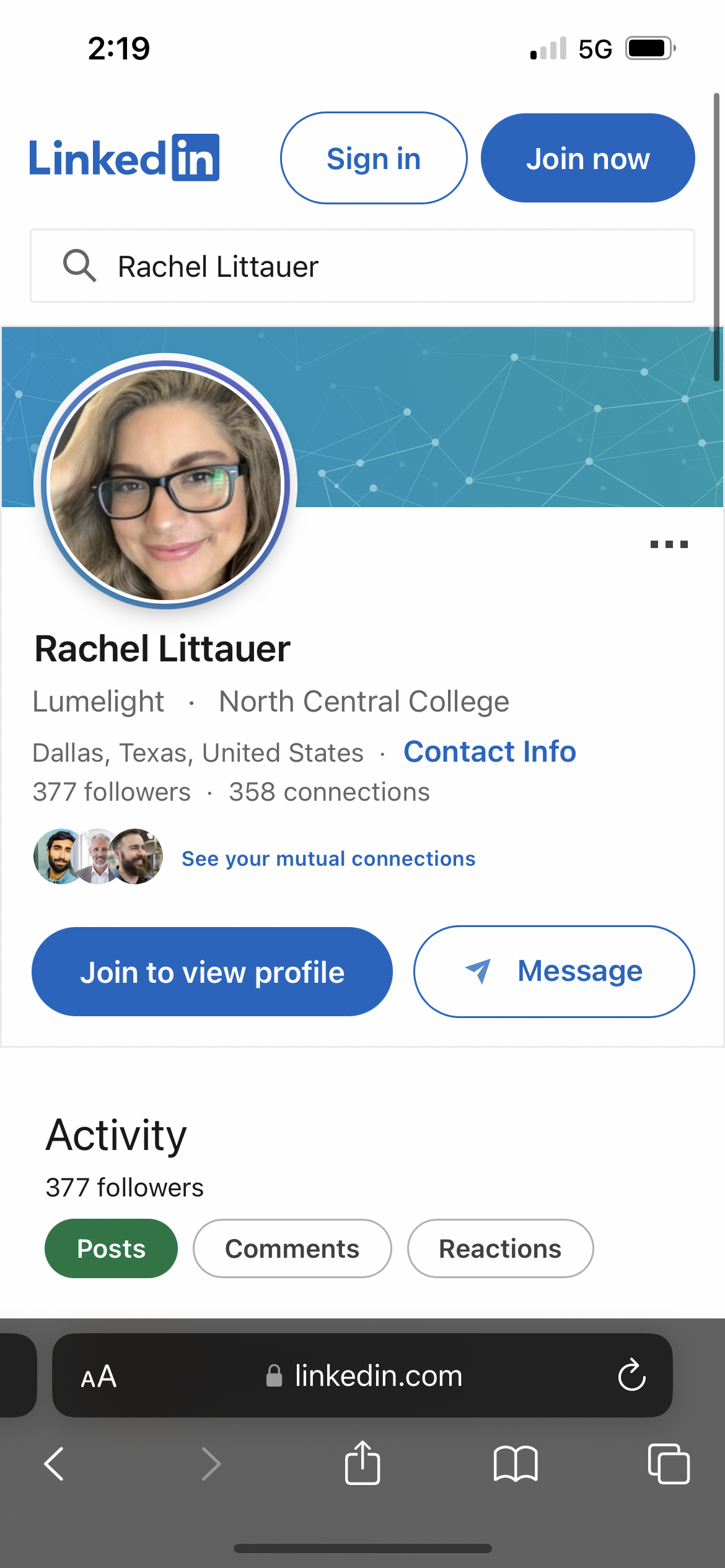
Task: Reload the page in Safari
Action: [x=631, y=1375]
